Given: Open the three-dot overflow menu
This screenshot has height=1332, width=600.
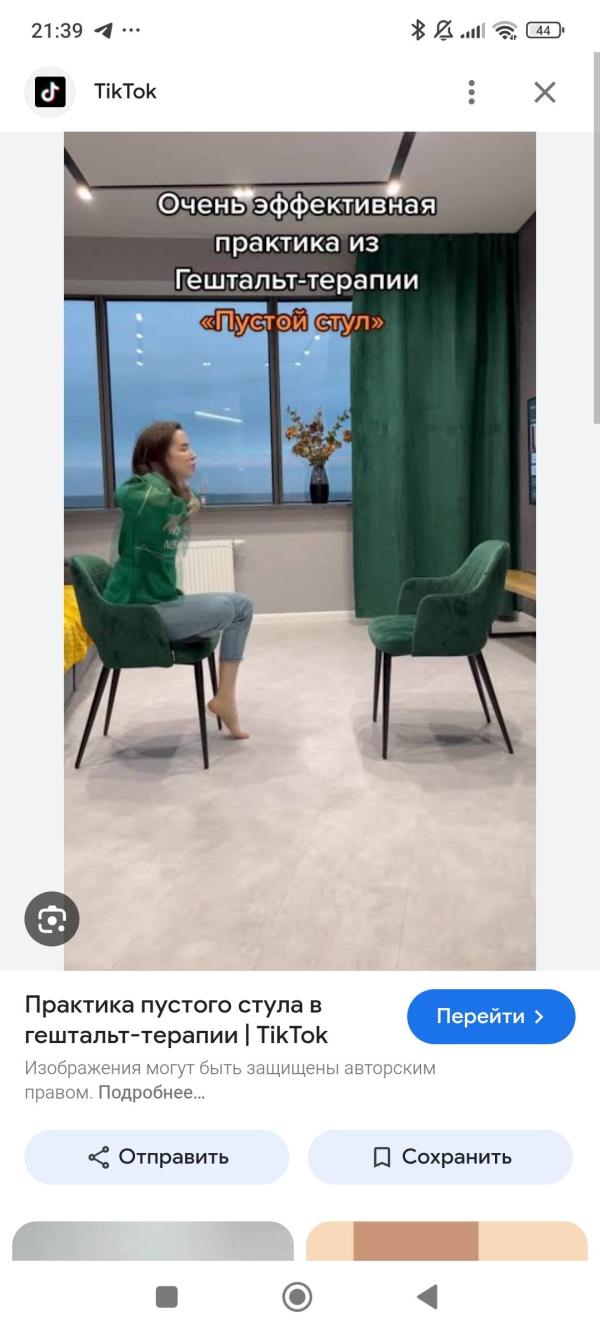Looking at the screenshot, I should [x=471, y=92].
